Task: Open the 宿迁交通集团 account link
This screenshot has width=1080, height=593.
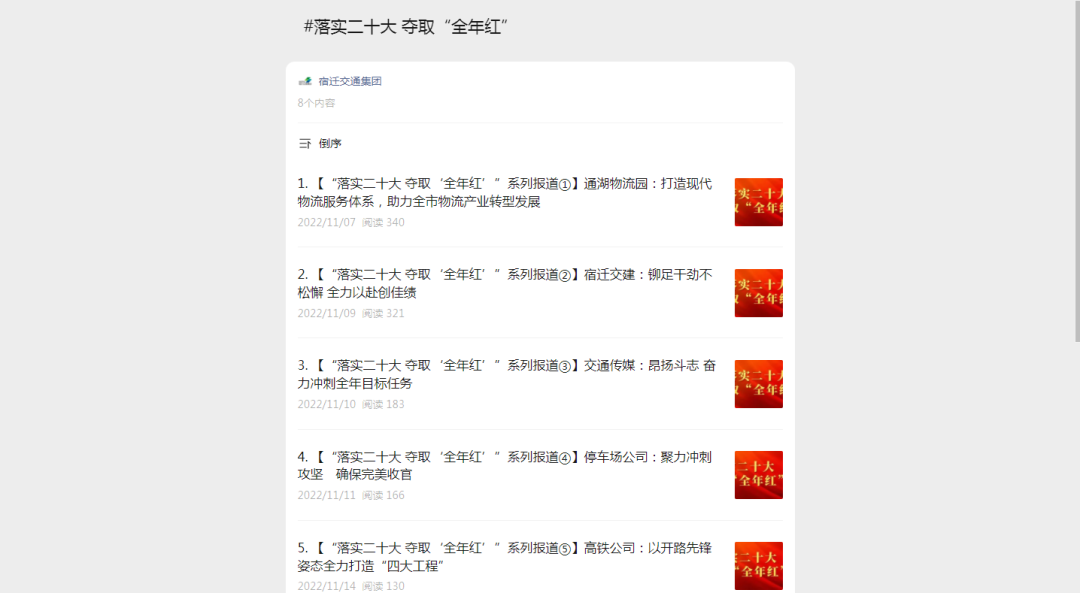Action: click(349, 81)
